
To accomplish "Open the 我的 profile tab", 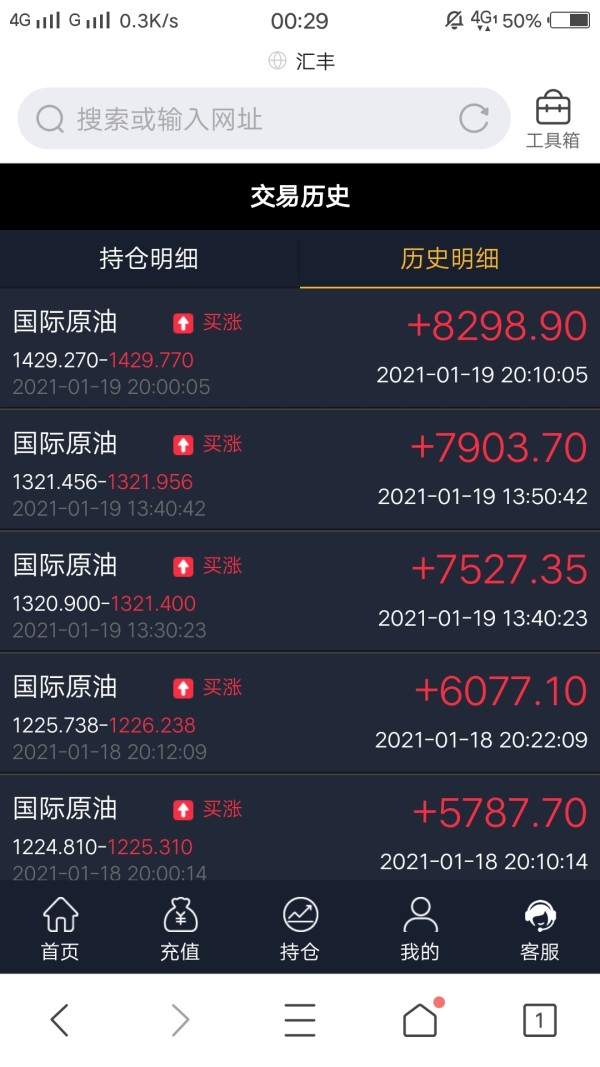I will click(x=420, y=928).
